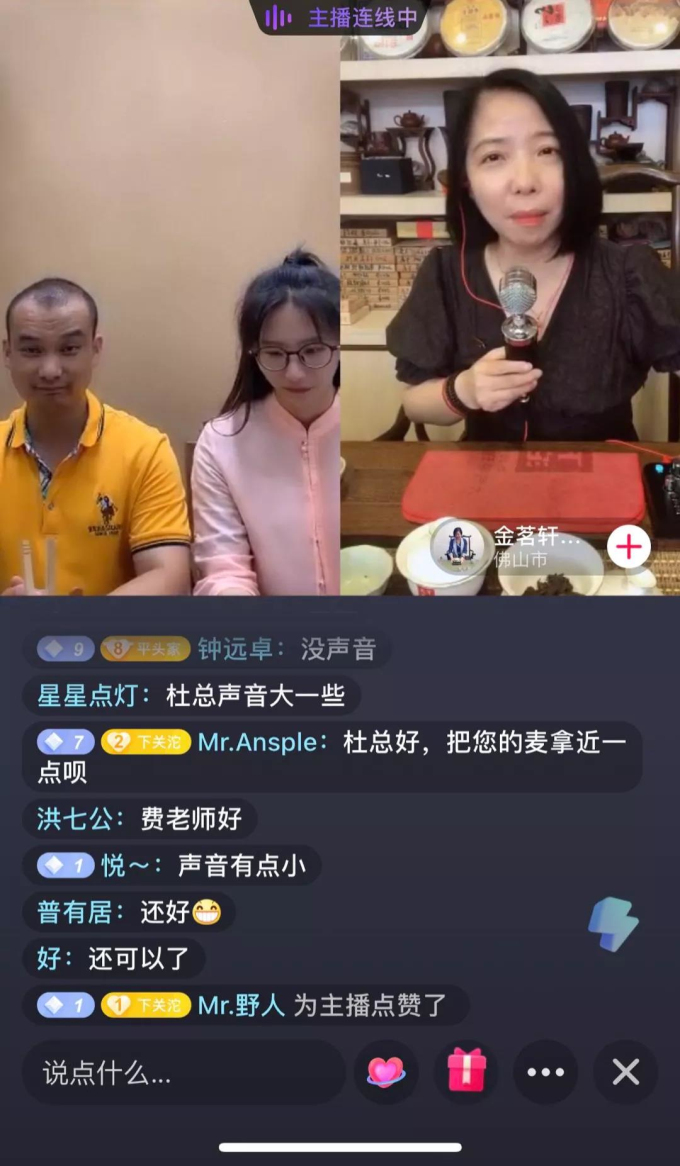The width and height of the screenshot is (680, 1166).
Task: Open the more options menu
Action: (546, 1072)
